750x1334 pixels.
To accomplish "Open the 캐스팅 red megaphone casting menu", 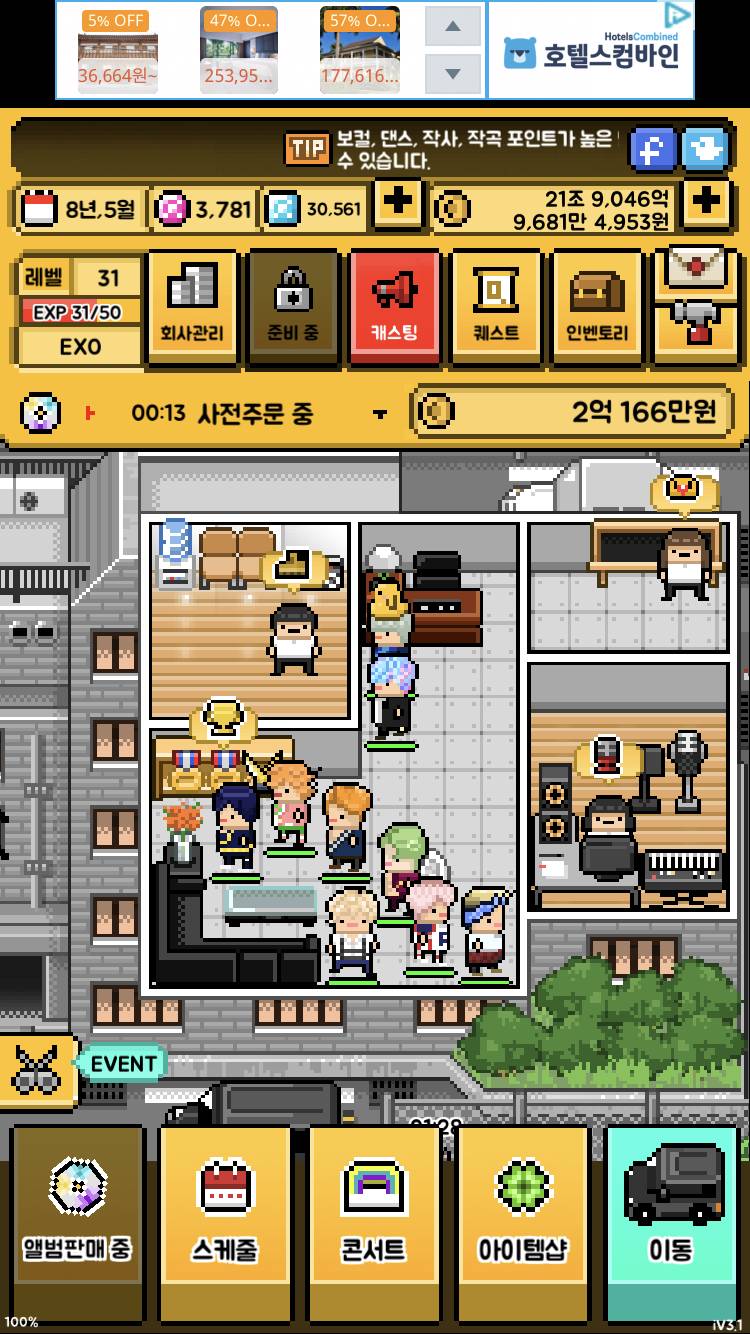I will pos(394,305).
